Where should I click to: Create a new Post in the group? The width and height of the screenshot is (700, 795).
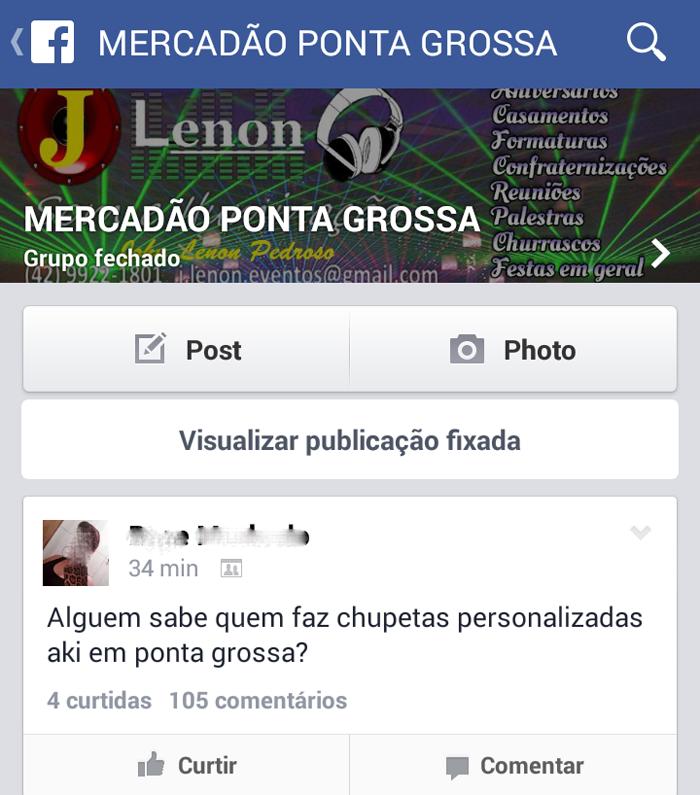coord(187,350)
